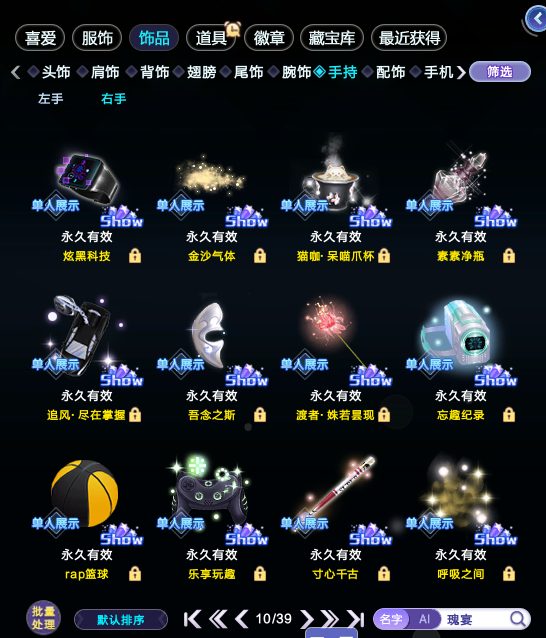Image resolution: width=546 pixels, height=638 pixels.
Task: Jump to the last page
Action: click(356, 619)
